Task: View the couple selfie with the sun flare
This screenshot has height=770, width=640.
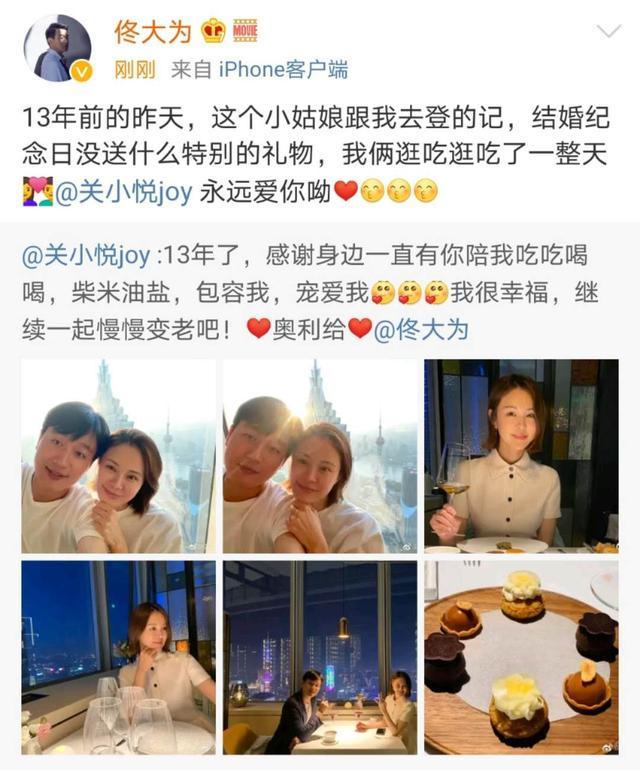Action: pos(320,456)
